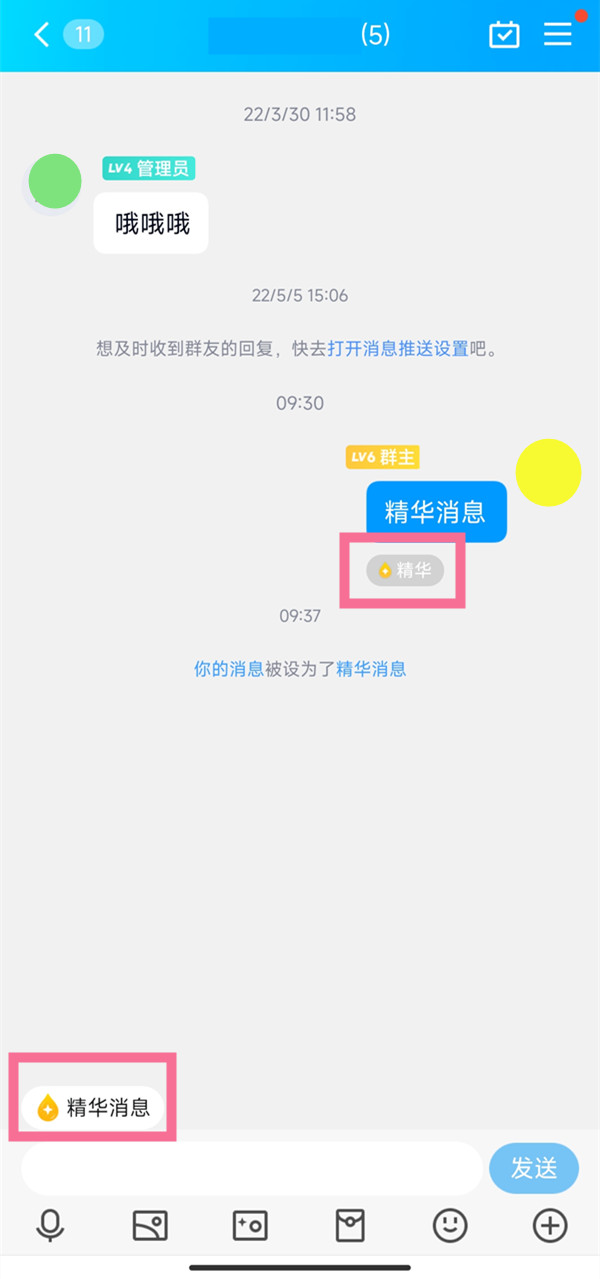Open the red packet icon
This screenshot has height=1279, width=600.
(350, 1225)
